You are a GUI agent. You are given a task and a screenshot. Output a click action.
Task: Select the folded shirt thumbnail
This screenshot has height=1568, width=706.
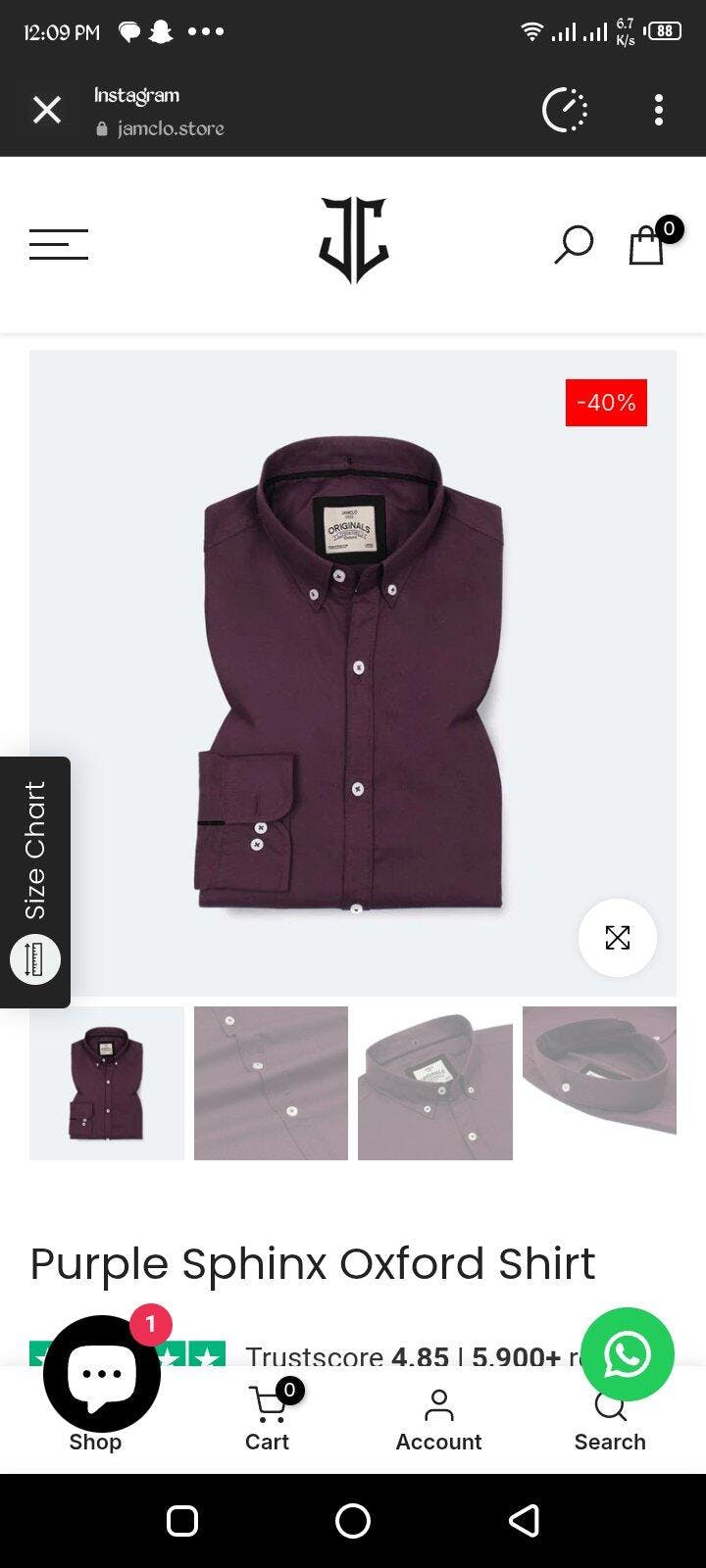pyautogui.click(x=107, y=1083)
